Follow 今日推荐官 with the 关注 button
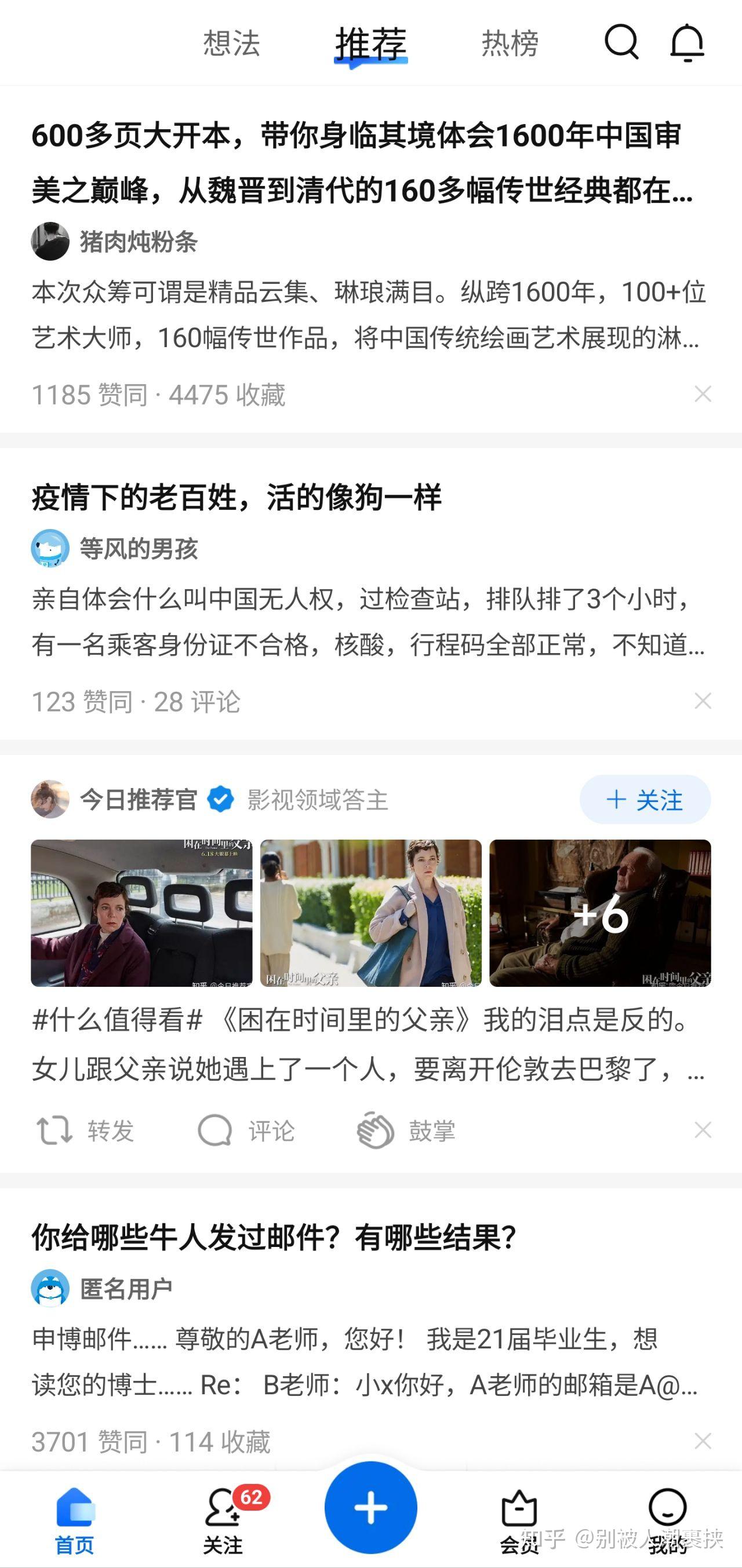The height and width of the screenshot is (1568, 742). pyautogui.click(x=645, y=799)
